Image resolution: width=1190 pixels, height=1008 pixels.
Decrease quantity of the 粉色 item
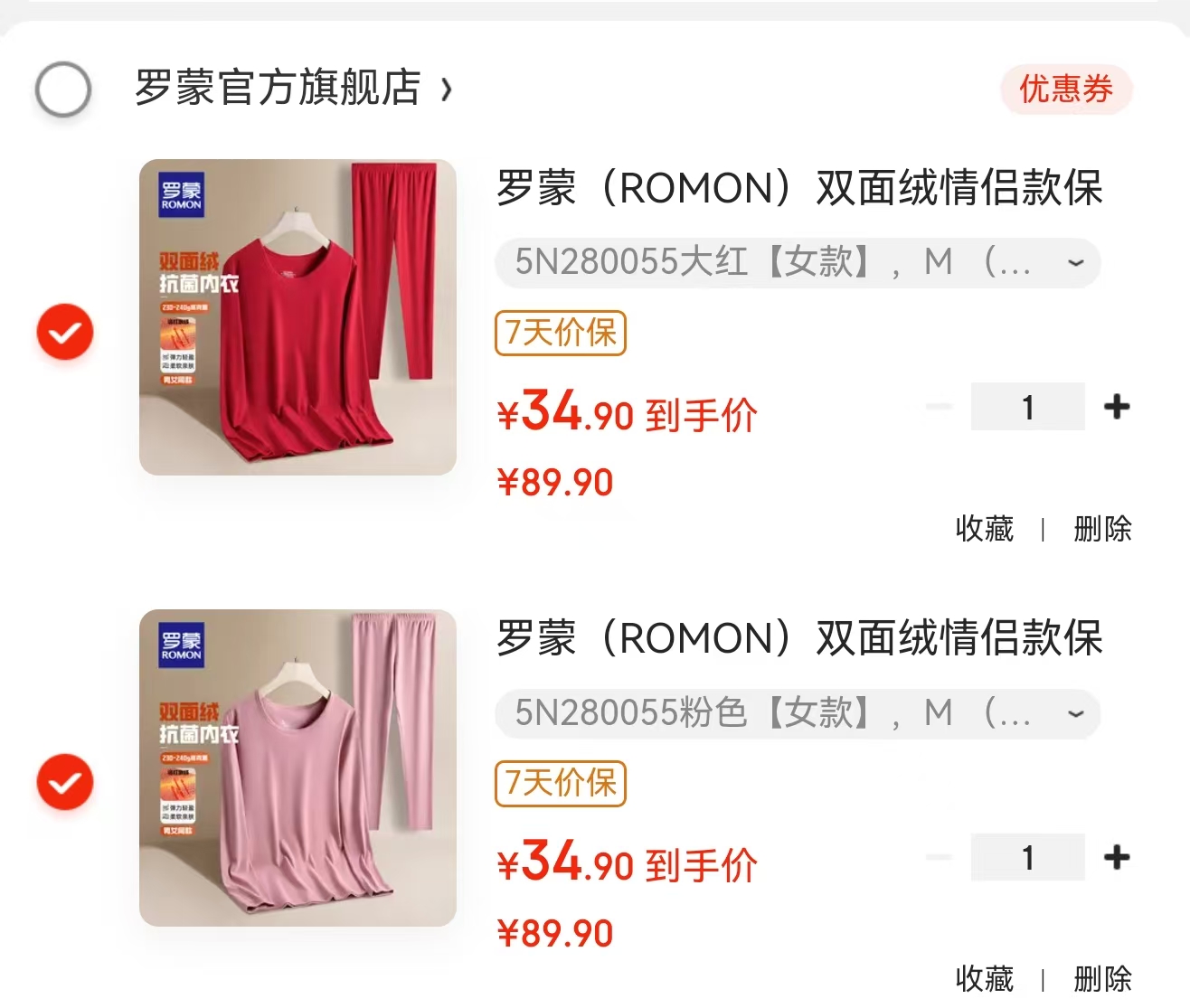tap(940, 857)
